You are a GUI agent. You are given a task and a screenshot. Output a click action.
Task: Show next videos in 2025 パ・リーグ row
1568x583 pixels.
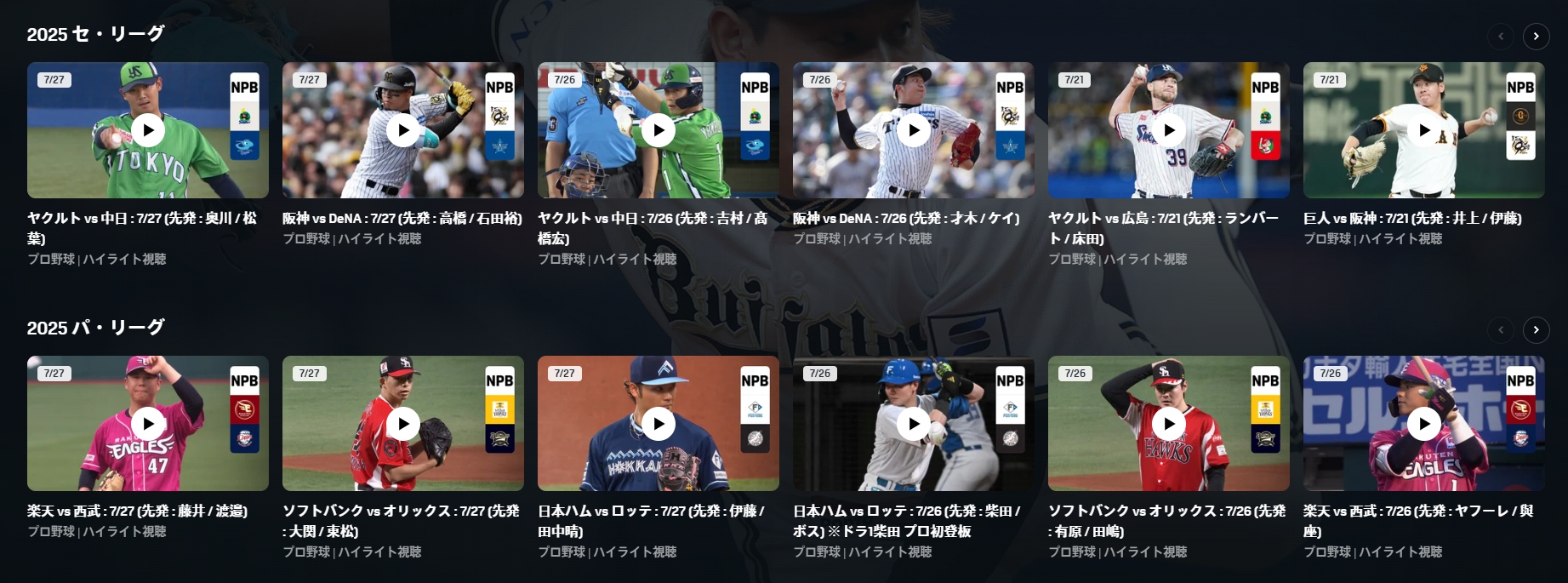[1536, 330]
